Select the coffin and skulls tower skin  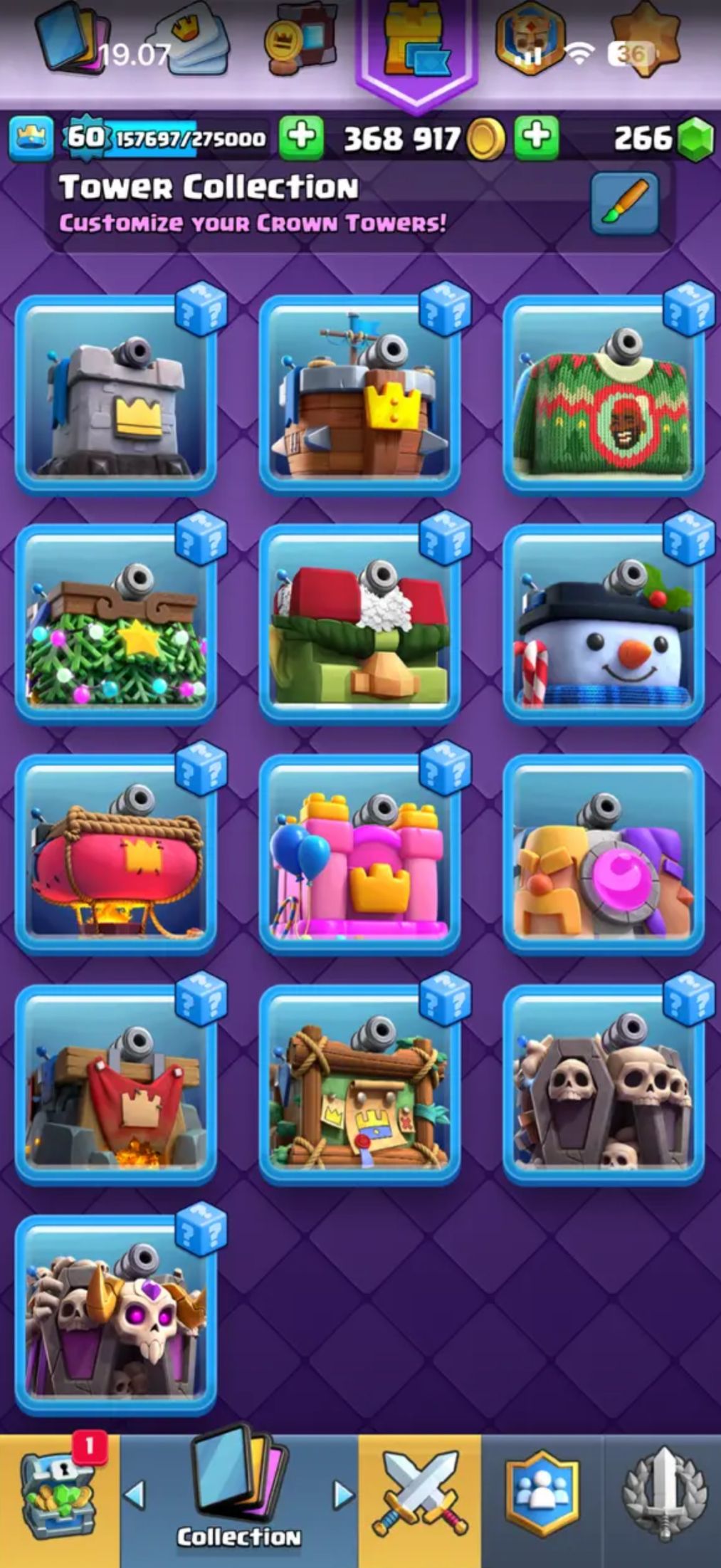tap(604, 1085)
